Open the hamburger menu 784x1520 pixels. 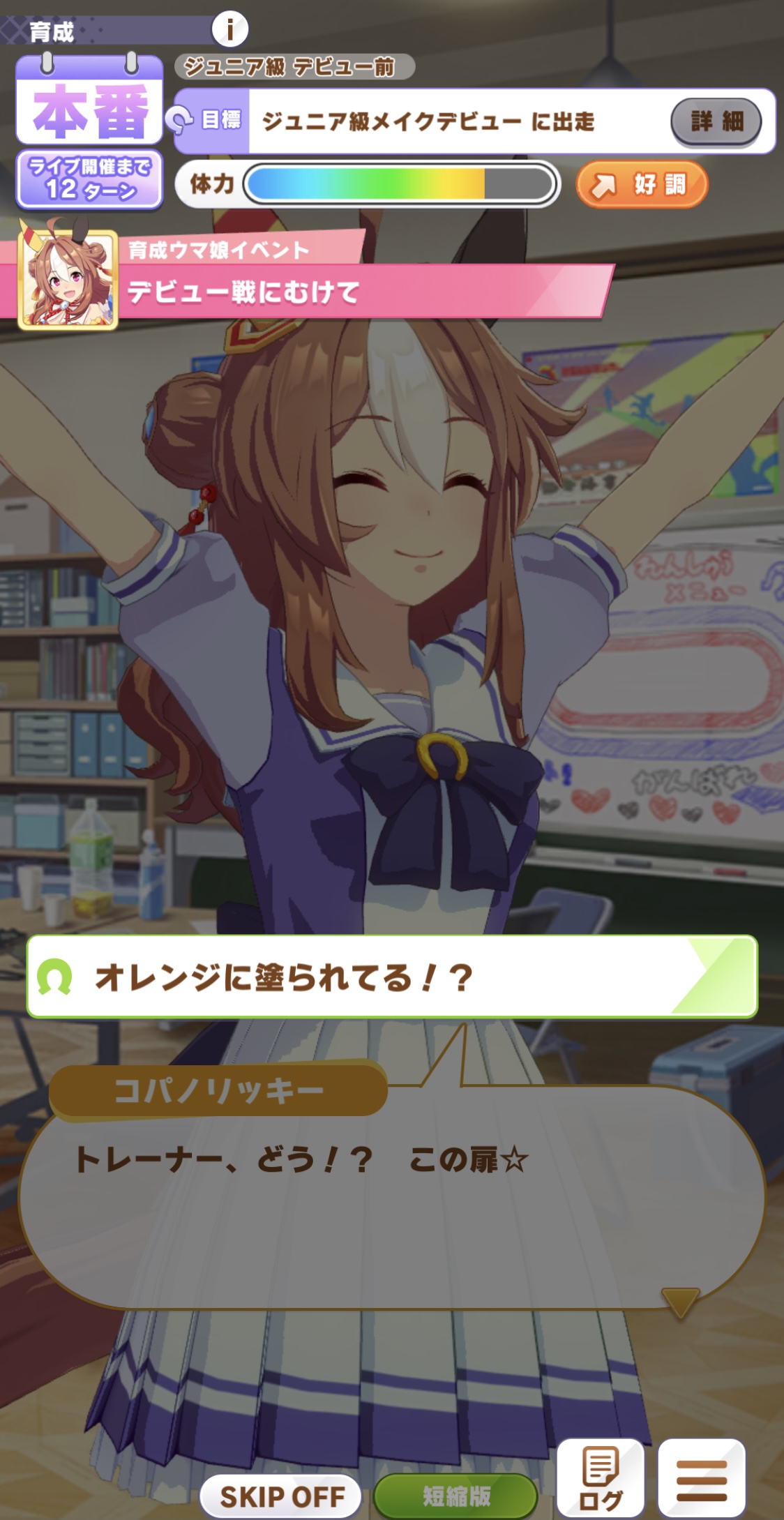pyautogui.click(x=702, y=1478)
